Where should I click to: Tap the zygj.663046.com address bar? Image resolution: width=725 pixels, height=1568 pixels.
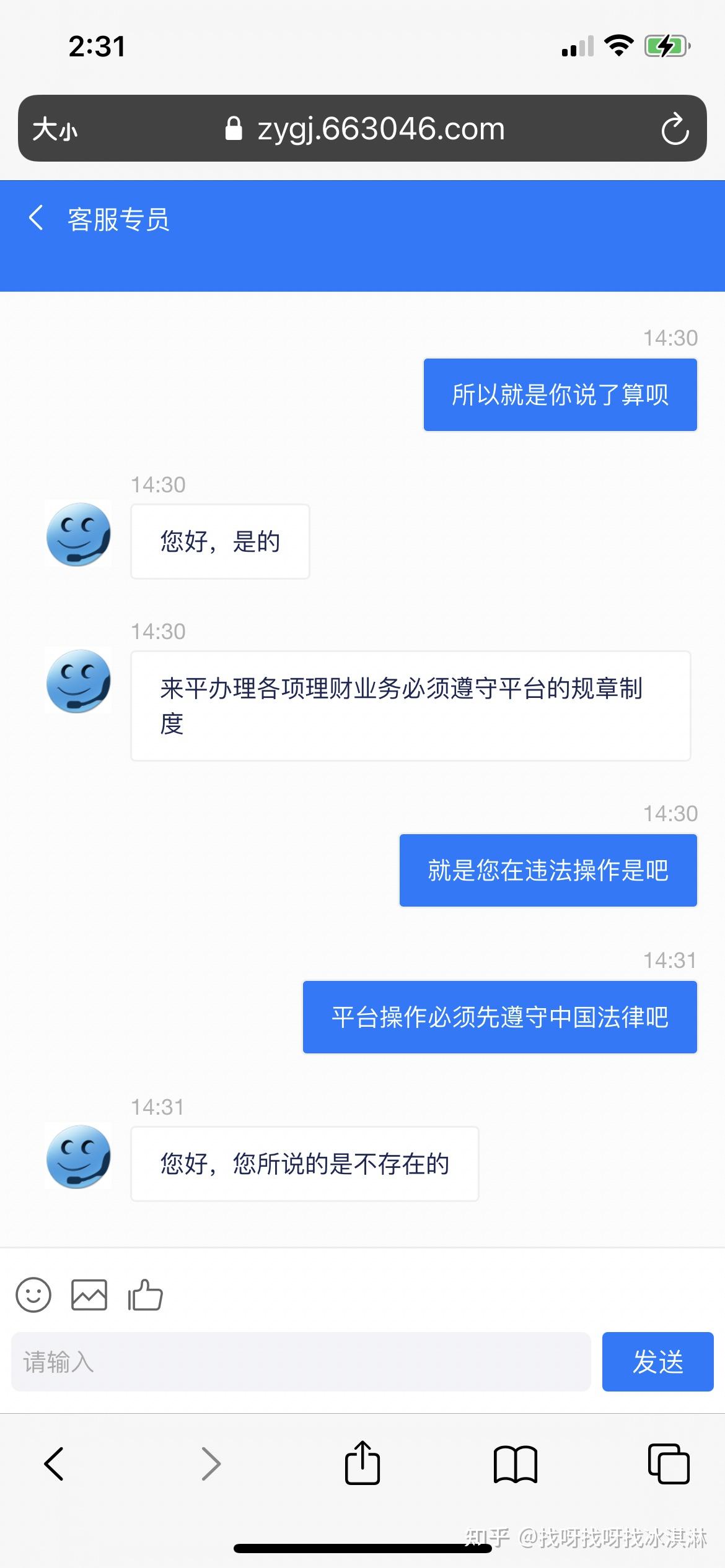[366, 129]
